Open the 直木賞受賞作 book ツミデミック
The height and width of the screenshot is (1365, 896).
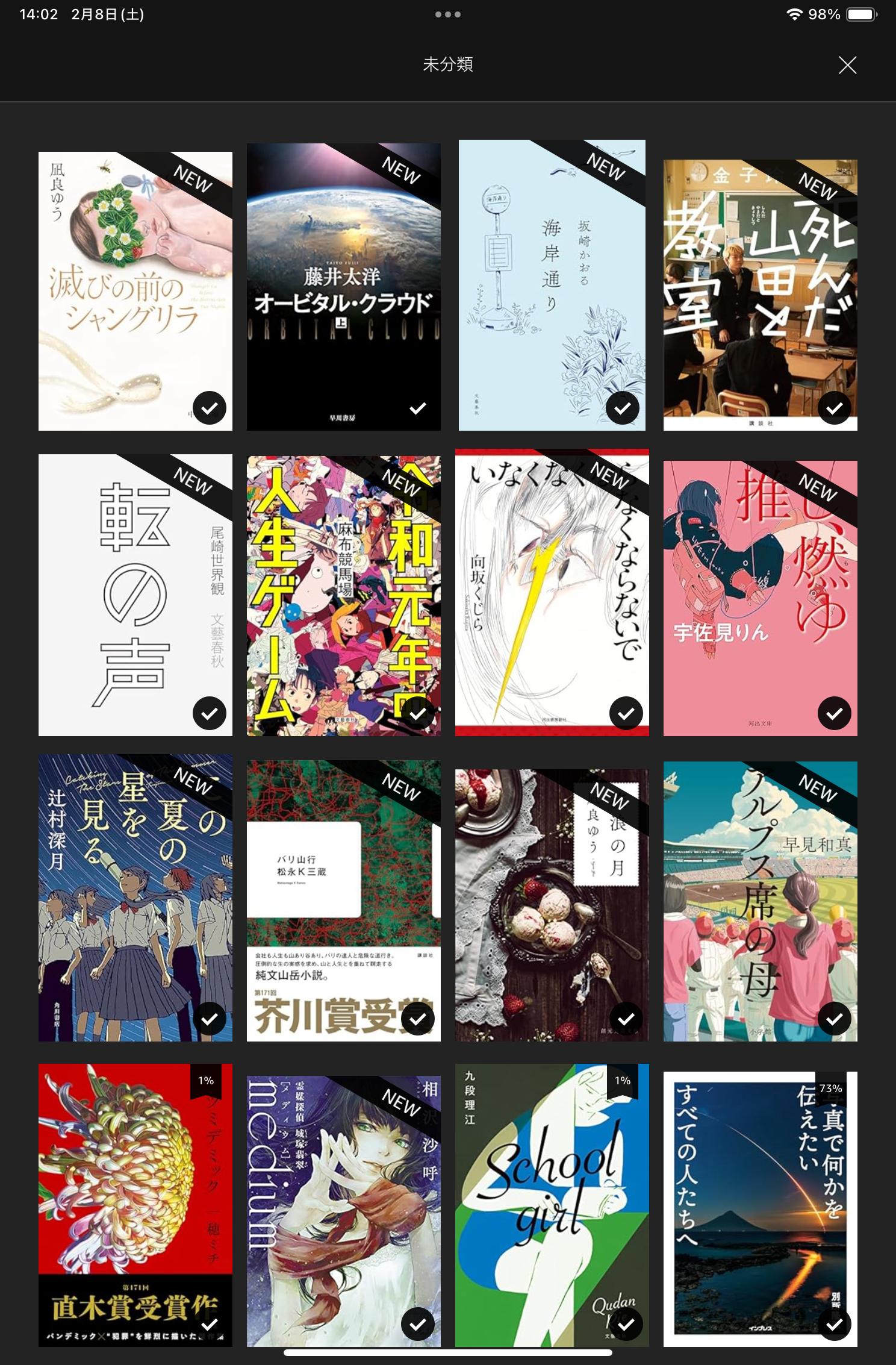tap(135, 1205)
